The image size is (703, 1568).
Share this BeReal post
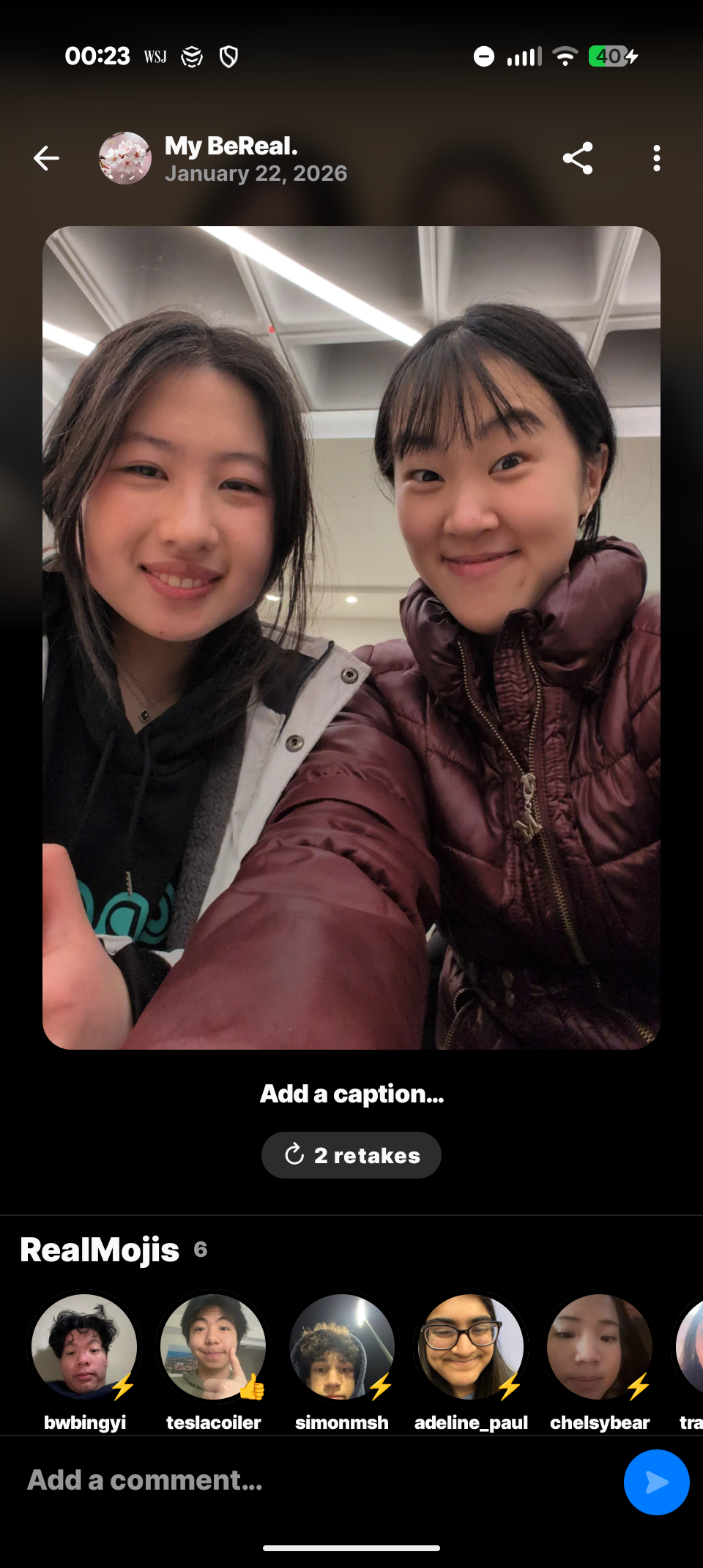tap(577, 158)
